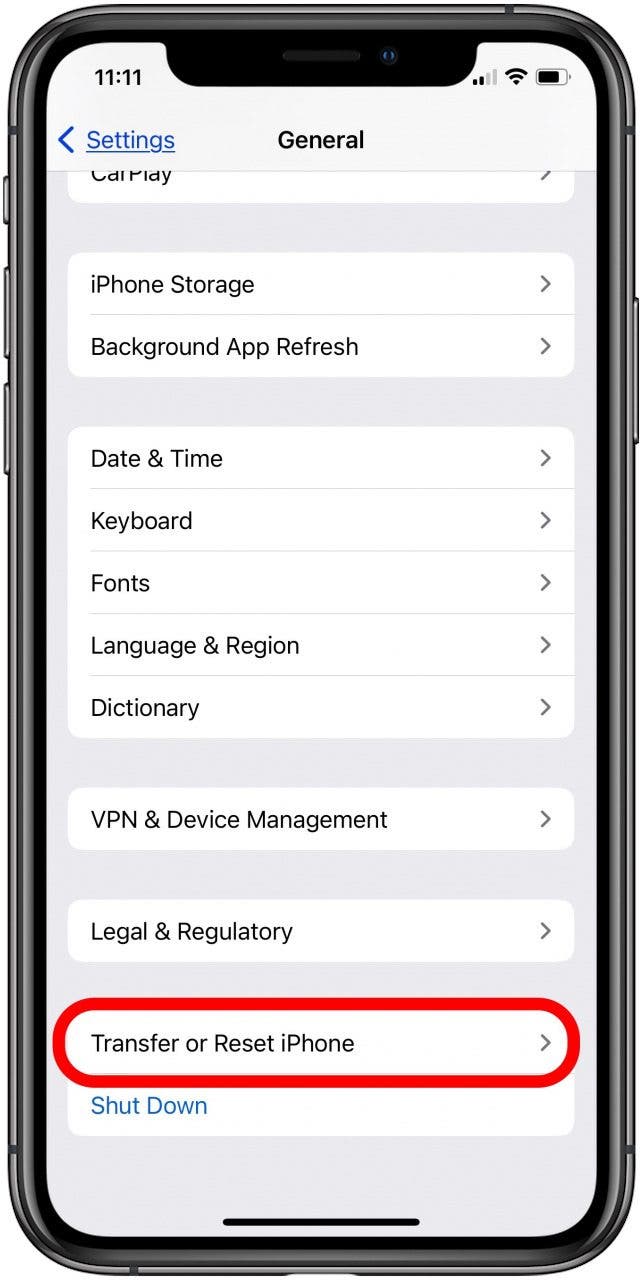Open Keyboard settings
The image size is (642, 1280).
[320, 521]
